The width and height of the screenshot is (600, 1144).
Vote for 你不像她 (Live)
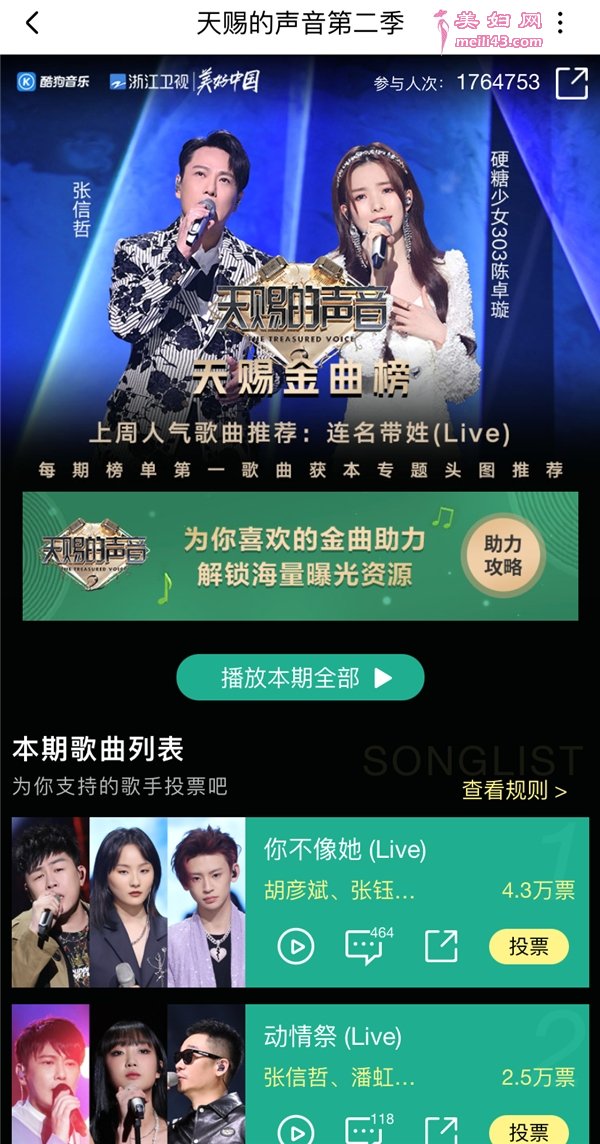[x=528, y=946]
